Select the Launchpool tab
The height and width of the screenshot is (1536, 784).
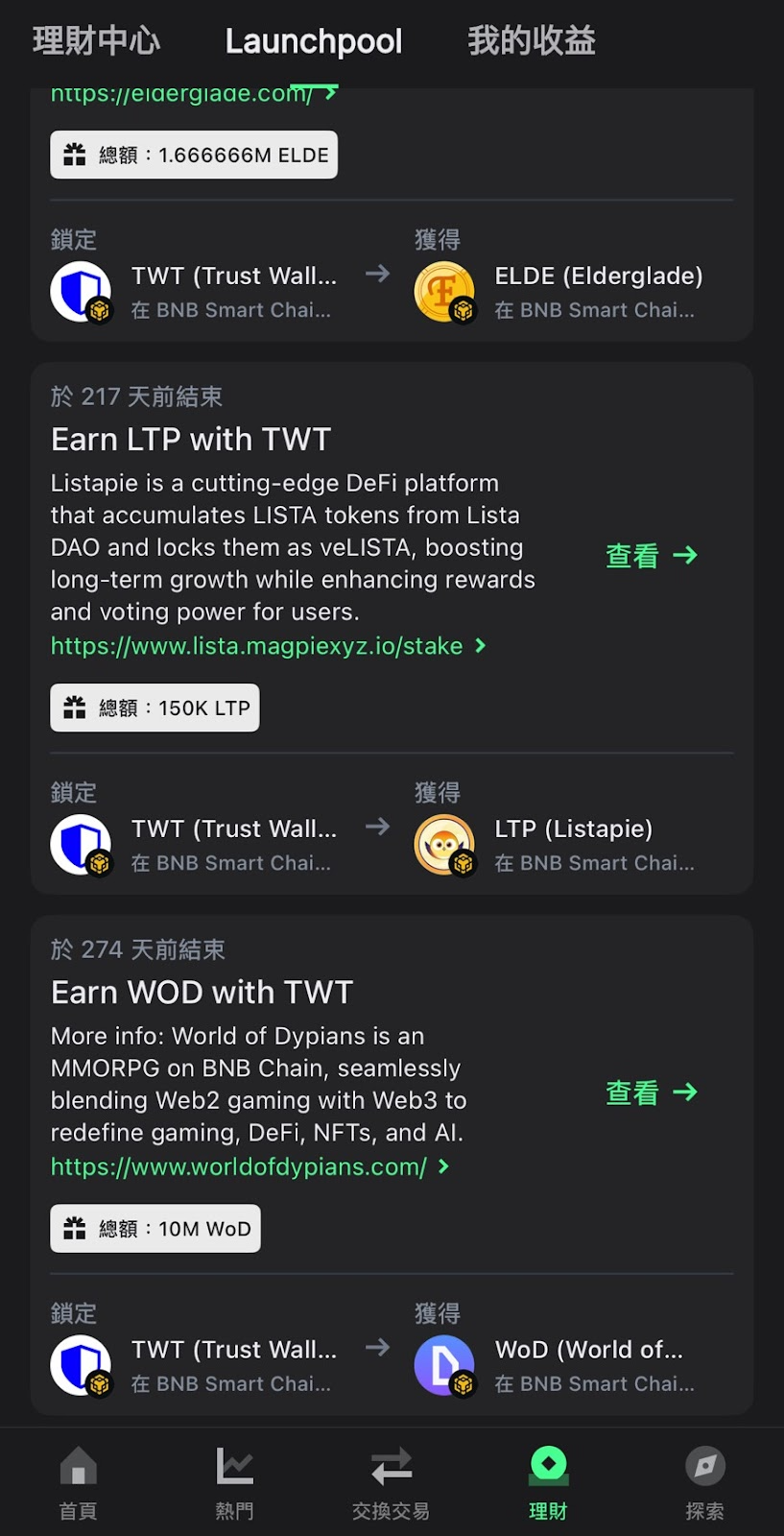click(x=313, y=41)
